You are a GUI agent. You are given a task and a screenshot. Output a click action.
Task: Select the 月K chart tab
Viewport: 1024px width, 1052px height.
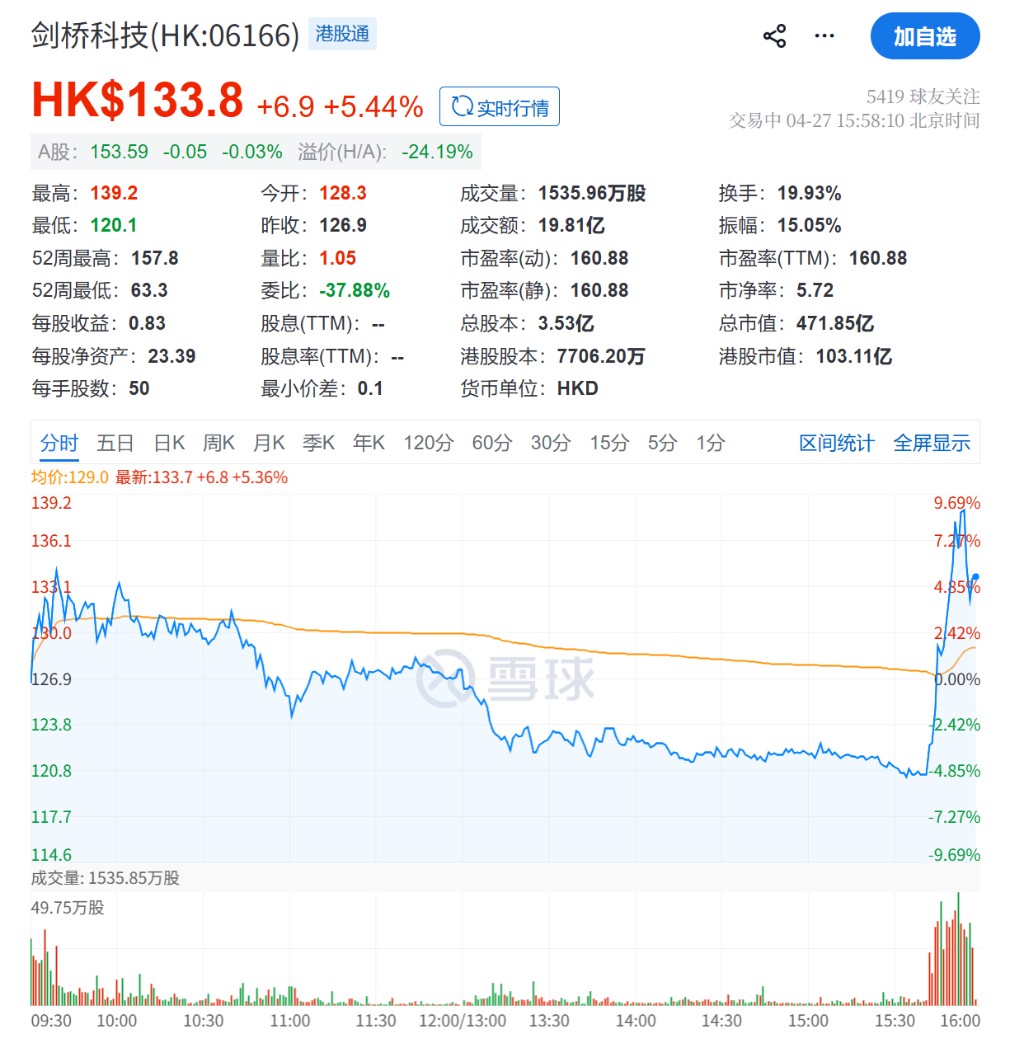click(268, 443)
